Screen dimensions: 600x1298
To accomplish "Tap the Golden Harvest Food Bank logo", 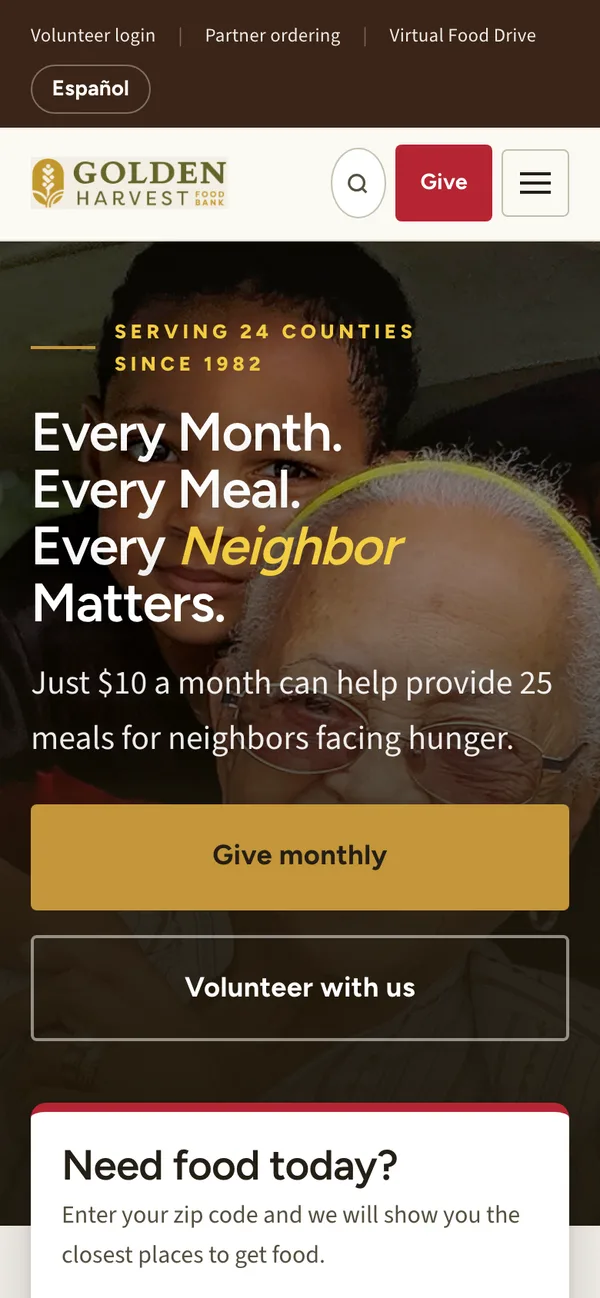I will [x=130, y=183].
